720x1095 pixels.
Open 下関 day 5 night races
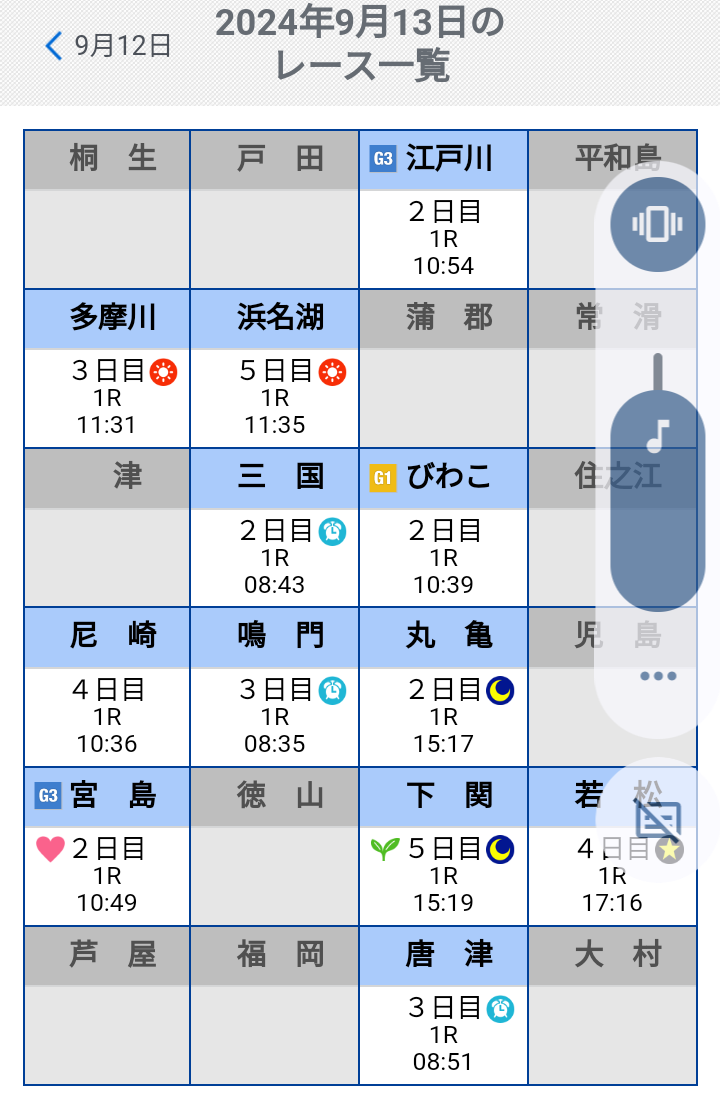(x=443, y=875)
